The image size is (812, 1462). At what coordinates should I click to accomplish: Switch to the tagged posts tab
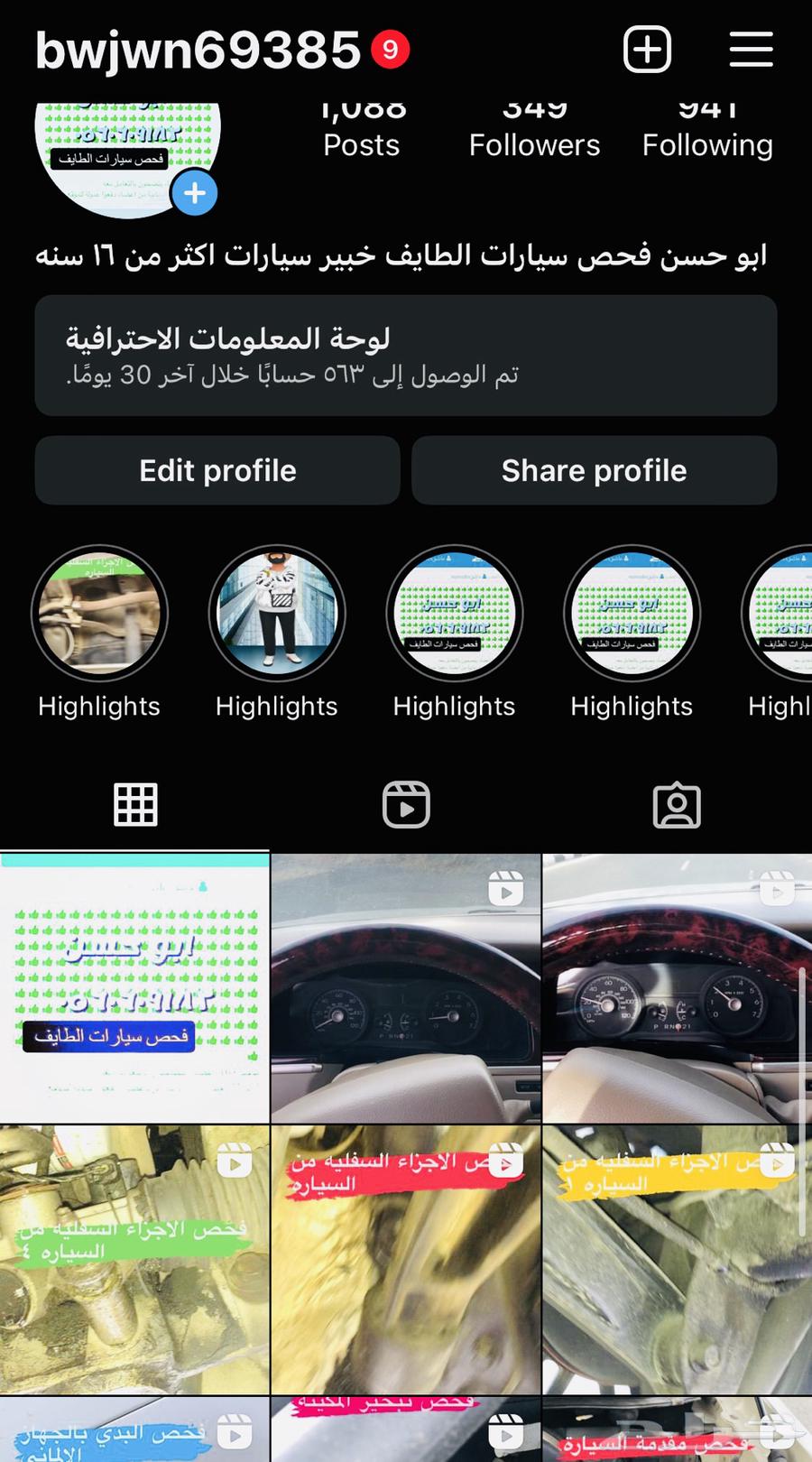point(676,804)
